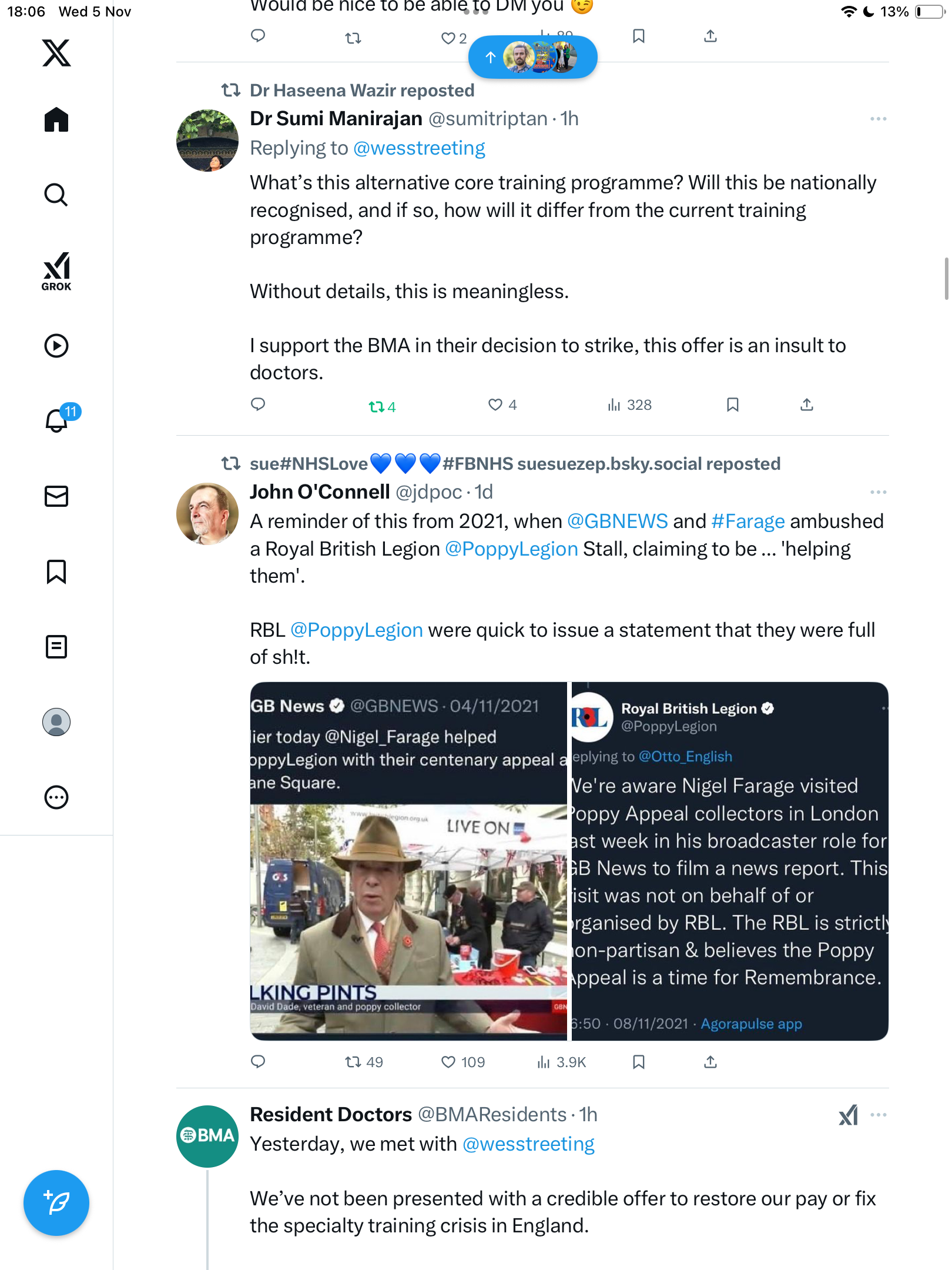View the GB News screenshot image
Viewport: 952px width, 1270px height.
408,861
